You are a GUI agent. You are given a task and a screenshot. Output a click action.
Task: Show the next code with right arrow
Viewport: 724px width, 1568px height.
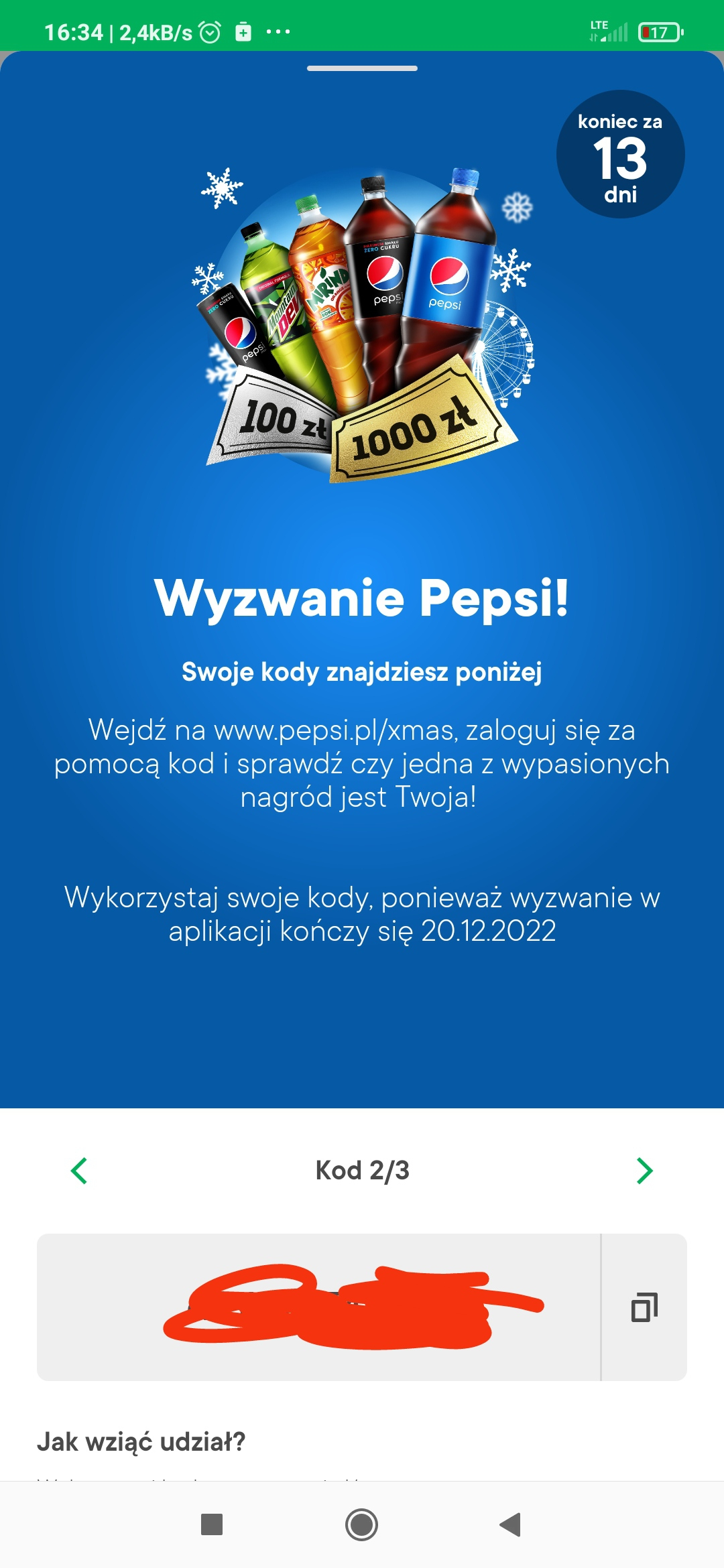644,1171
